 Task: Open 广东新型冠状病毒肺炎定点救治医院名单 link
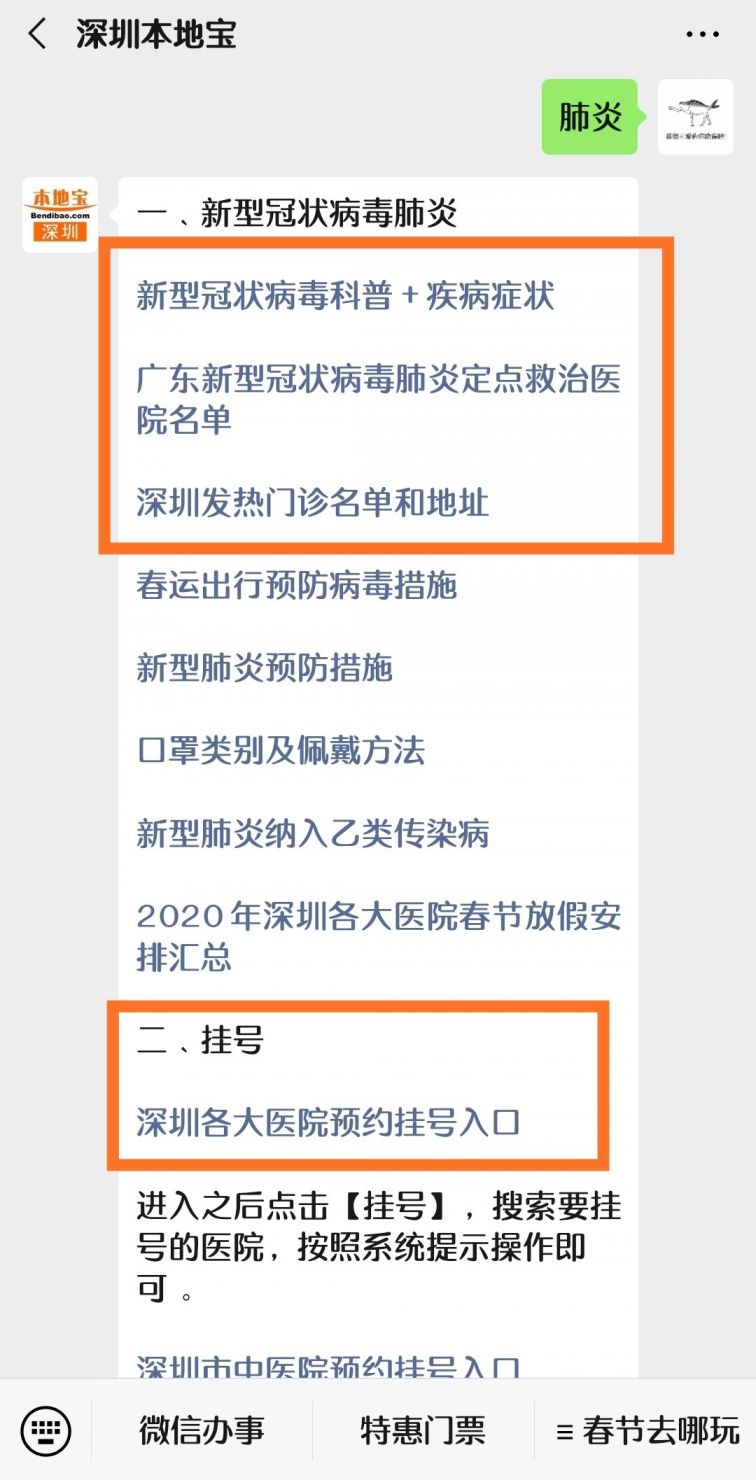pos(378,399)
